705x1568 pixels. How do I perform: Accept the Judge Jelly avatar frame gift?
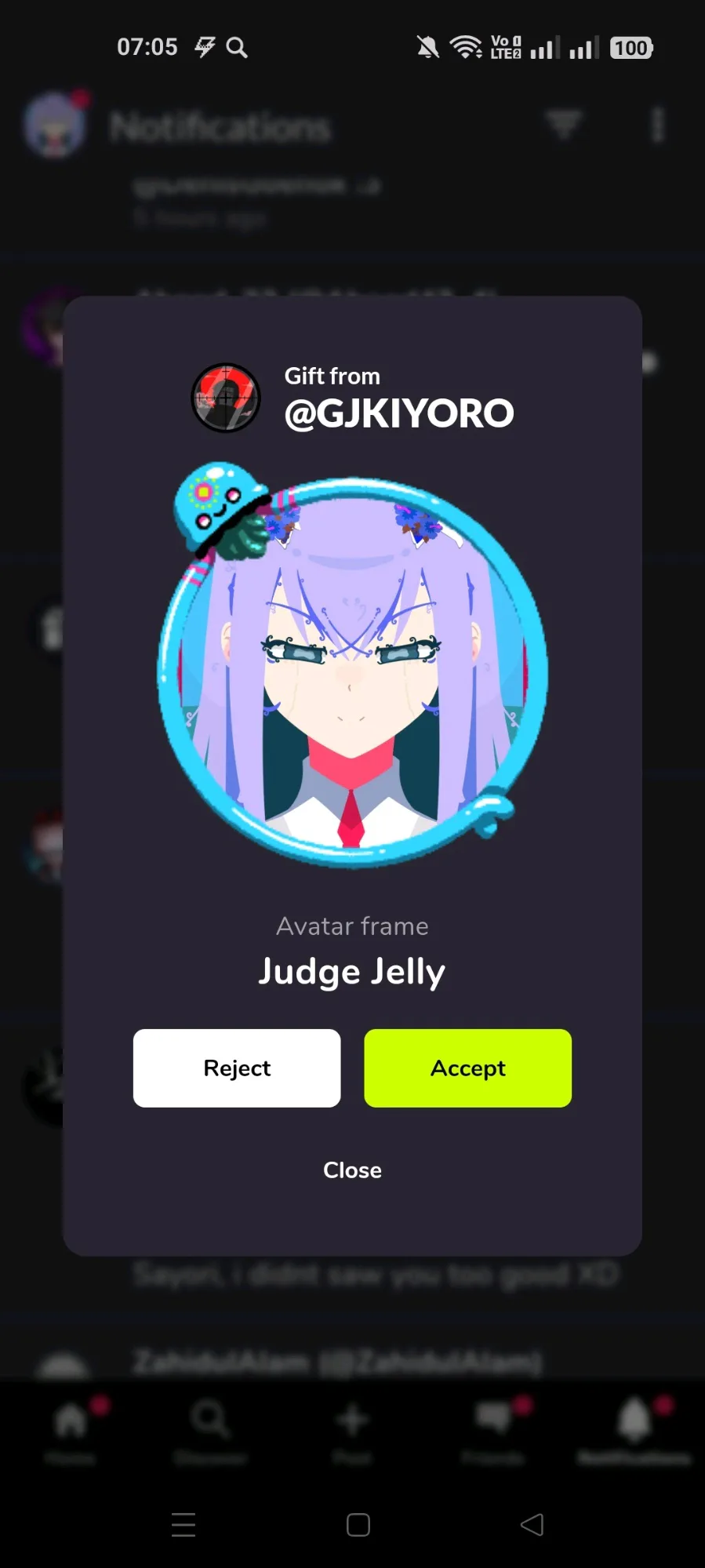coord(467,1068)
